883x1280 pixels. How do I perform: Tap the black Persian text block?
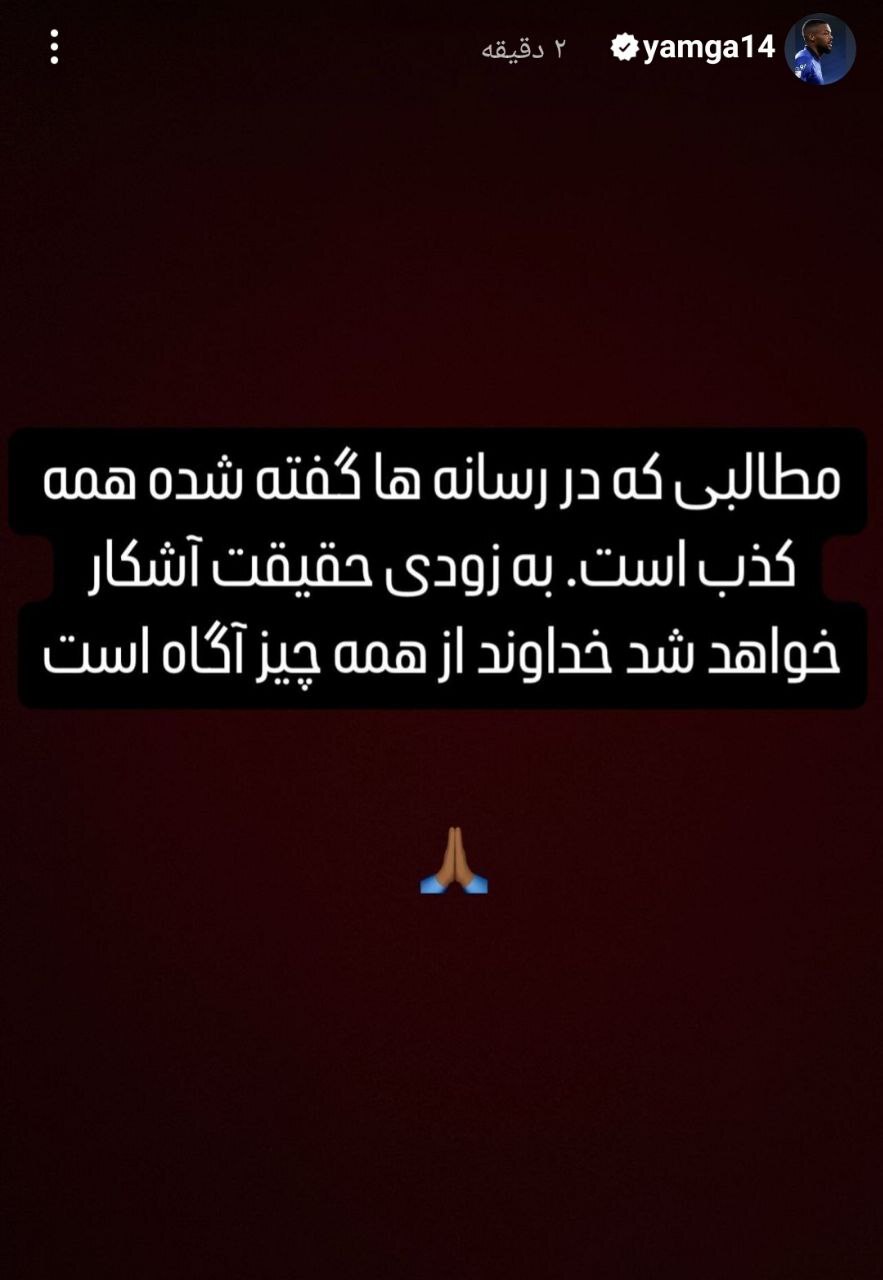coord(440,565)
